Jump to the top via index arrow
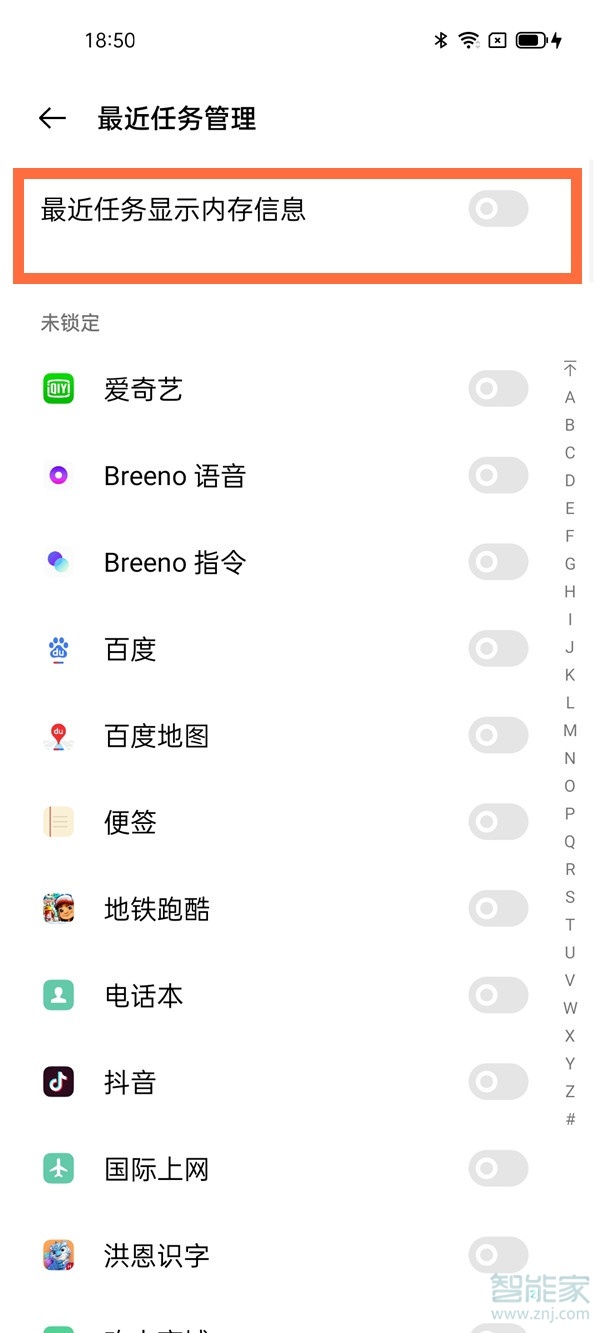 [570, 369]
